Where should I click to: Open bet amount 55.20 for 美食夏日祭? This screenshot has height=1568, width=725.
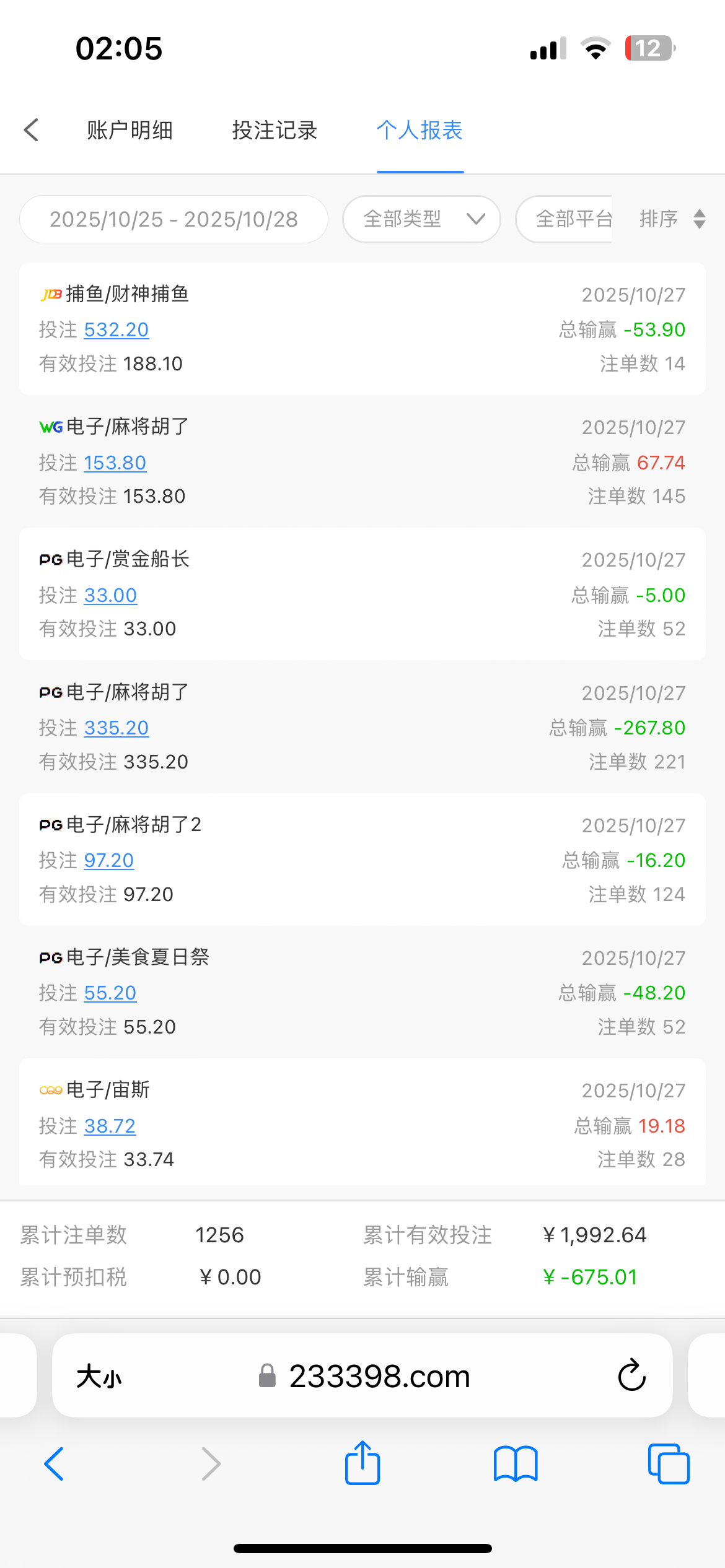pos(110,993)
